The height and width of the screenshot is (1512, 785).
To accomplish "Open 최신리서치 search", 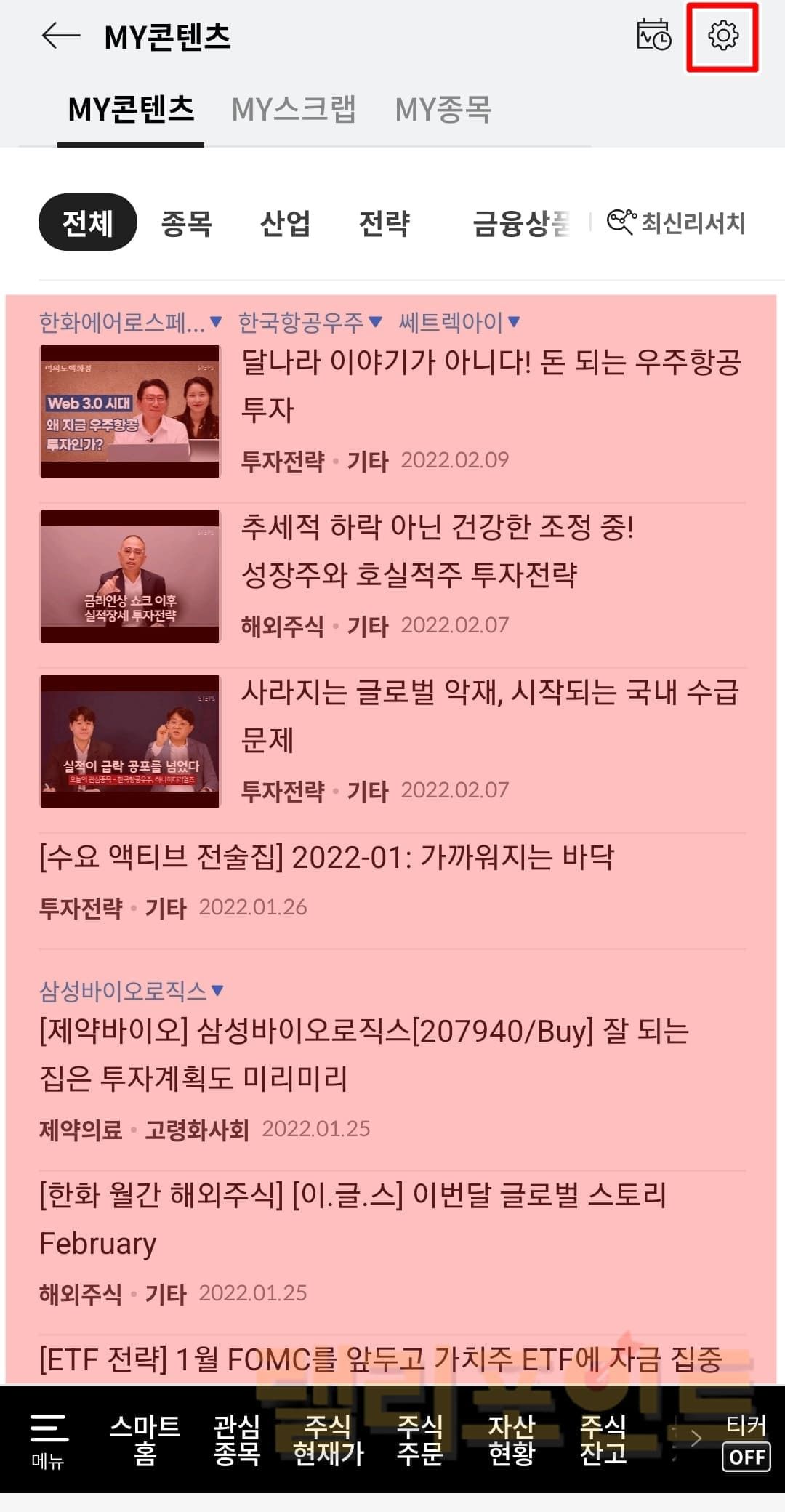I will coord(677,222).
